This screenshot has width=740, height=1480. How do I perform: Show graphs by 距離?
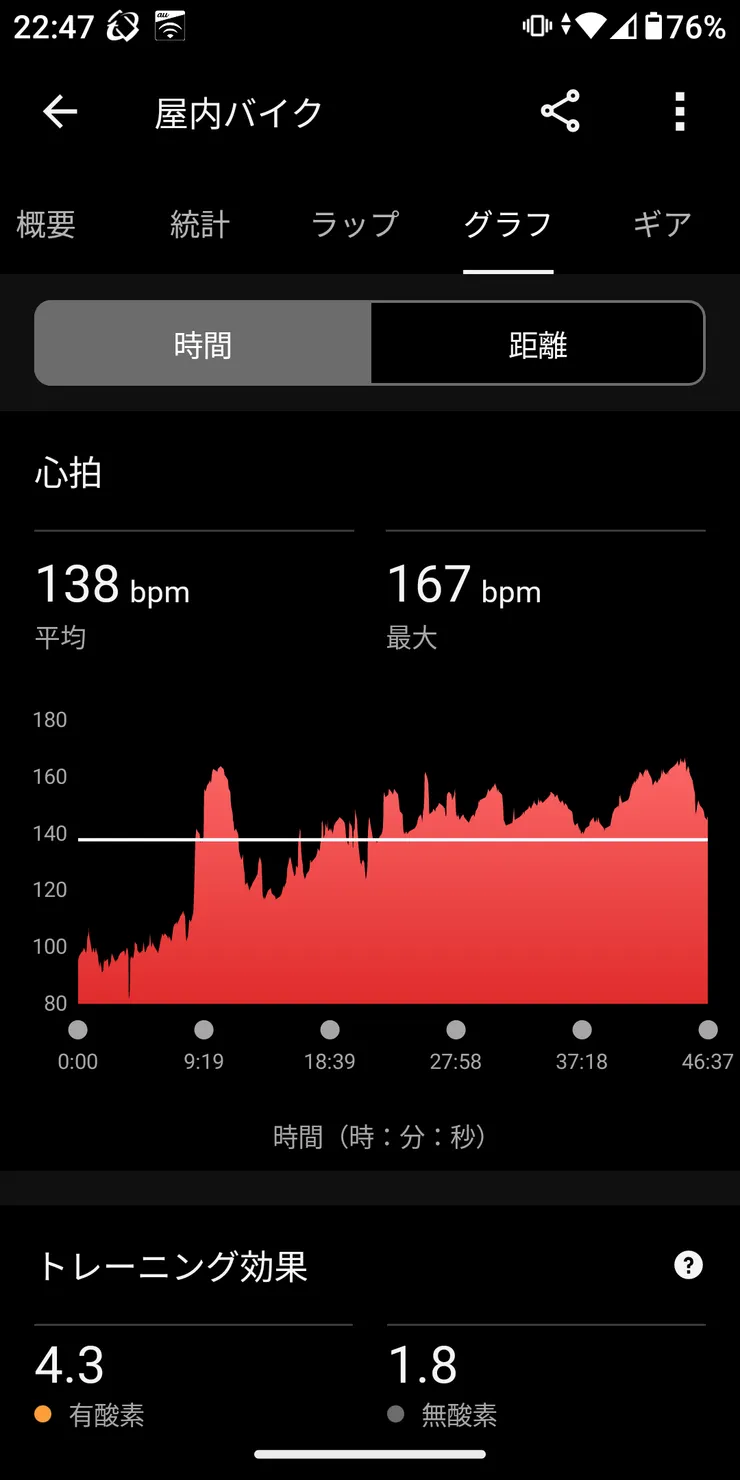[537, 345]
